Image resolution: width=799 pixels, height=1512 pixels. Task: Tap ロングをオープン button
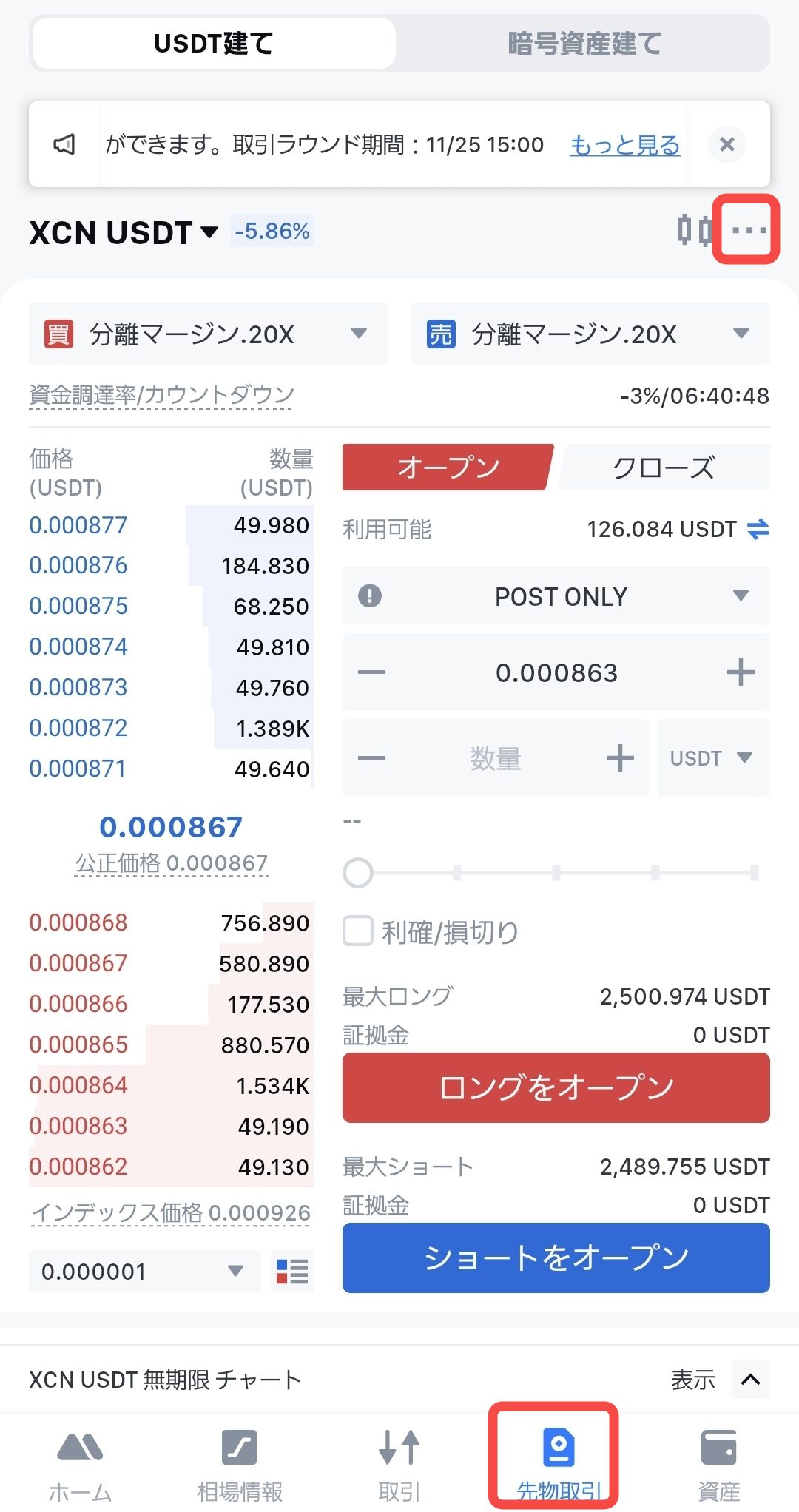[x=556, y=1087]
